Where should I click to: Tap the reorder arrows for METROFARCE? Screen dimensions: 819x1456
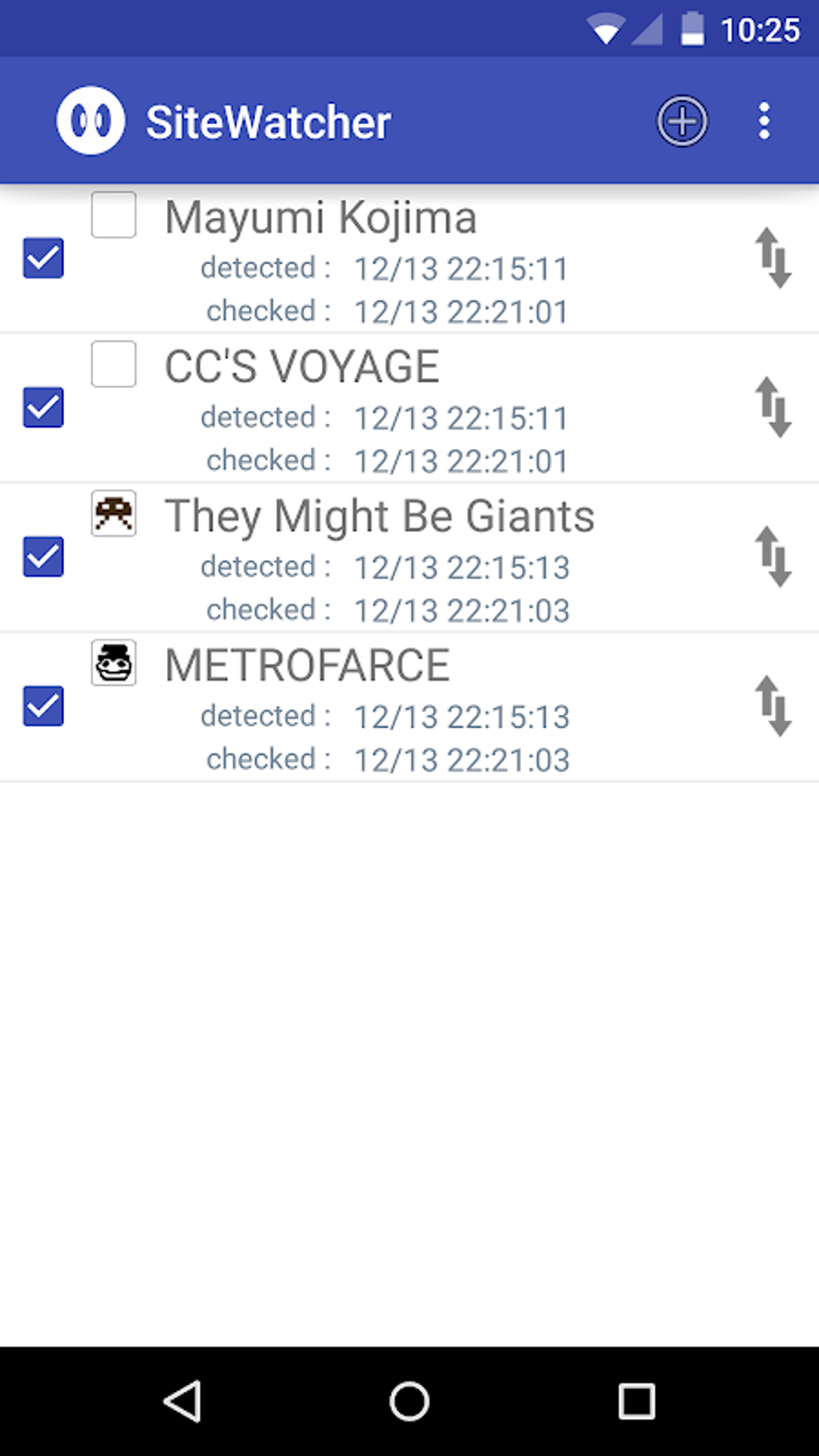pos(773,706)
